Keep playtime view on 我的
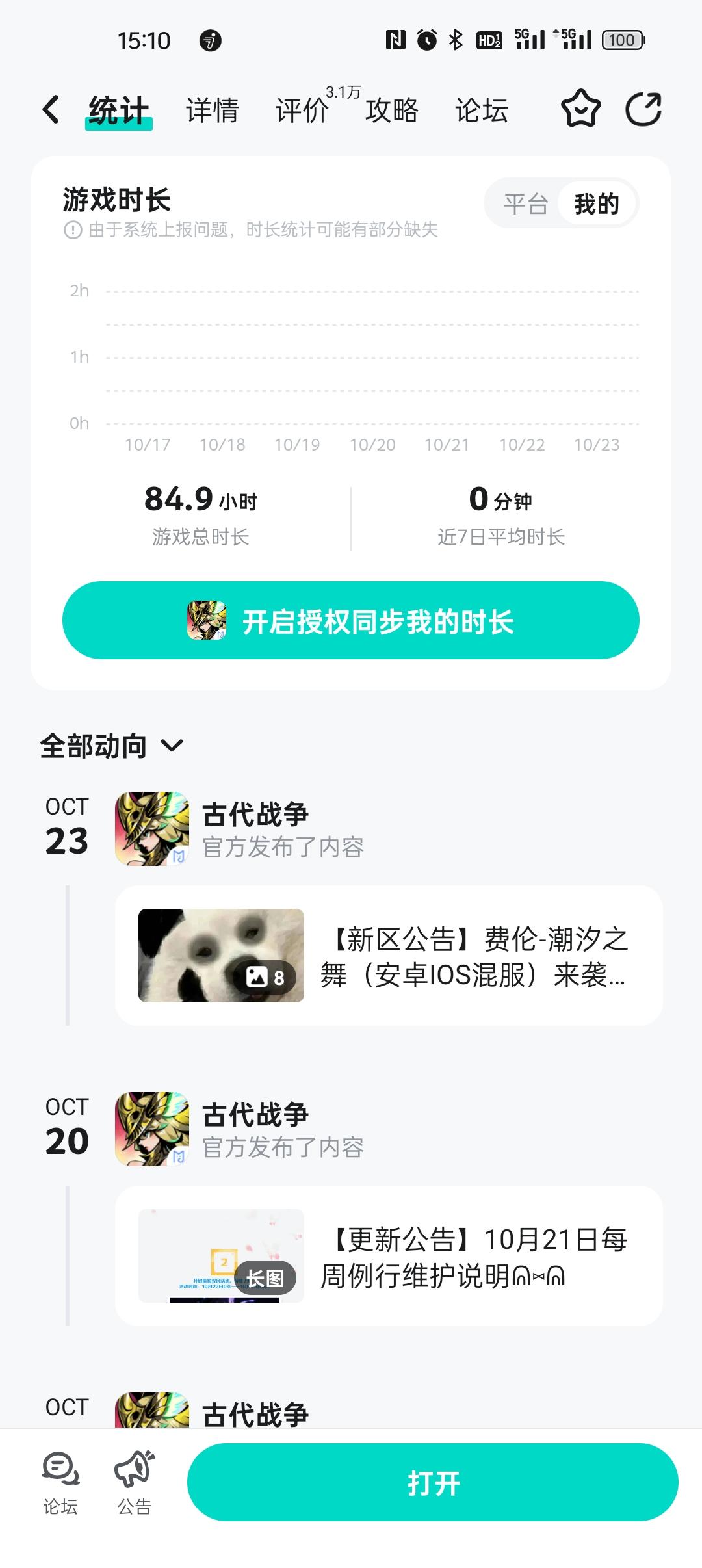 (x=595, y=203)
